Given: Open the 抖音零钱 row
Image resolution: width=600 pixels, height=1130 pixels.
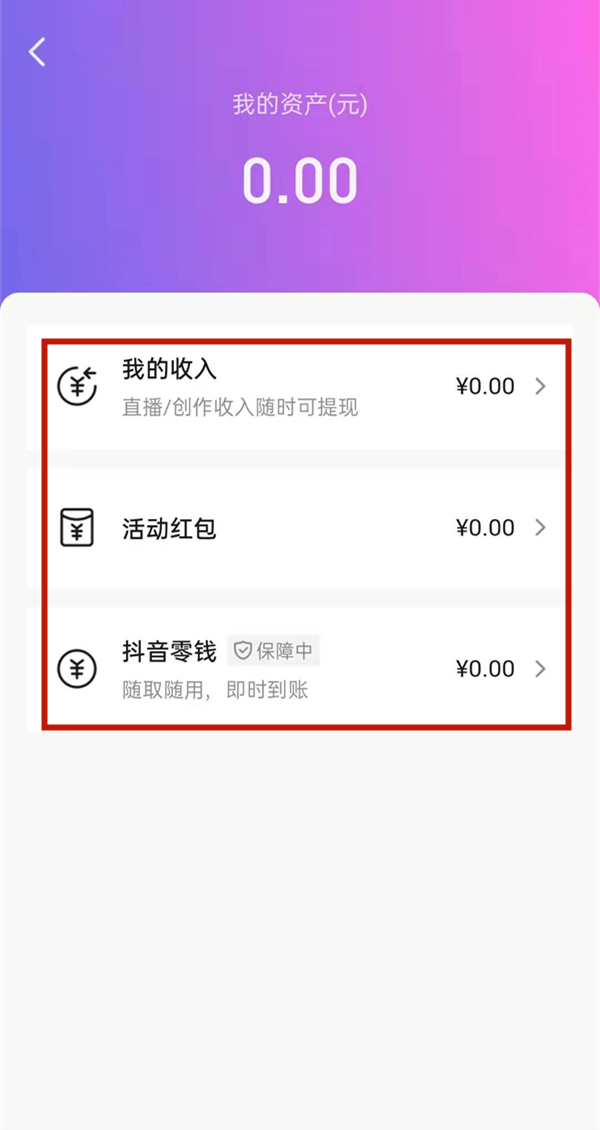Looking at the screenshot, I should point(300,668).
